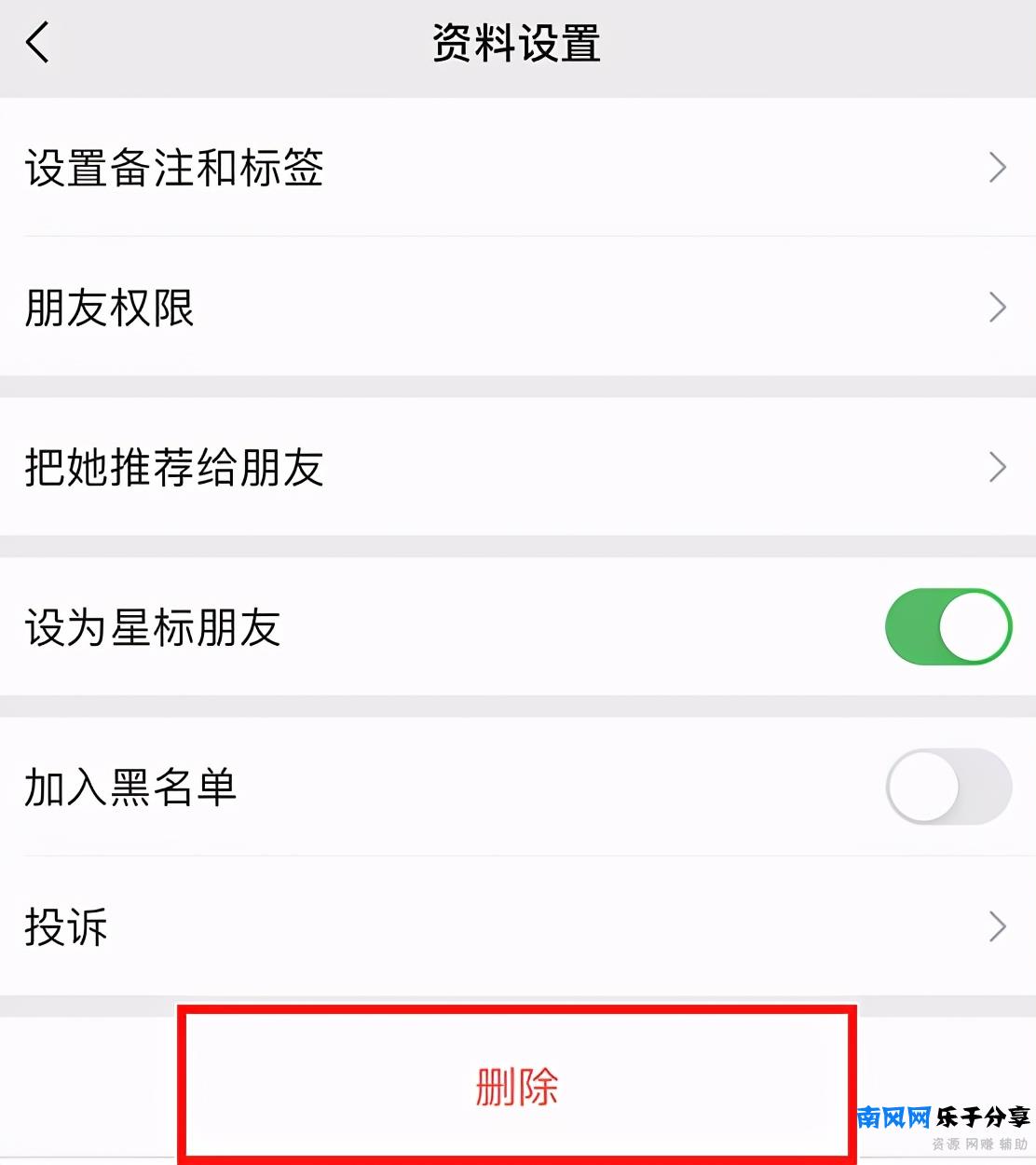The height and width of the screenshot is (1165, 1036).
Task: Open 朋友权限 settings
Action: [x=517, y=308]
